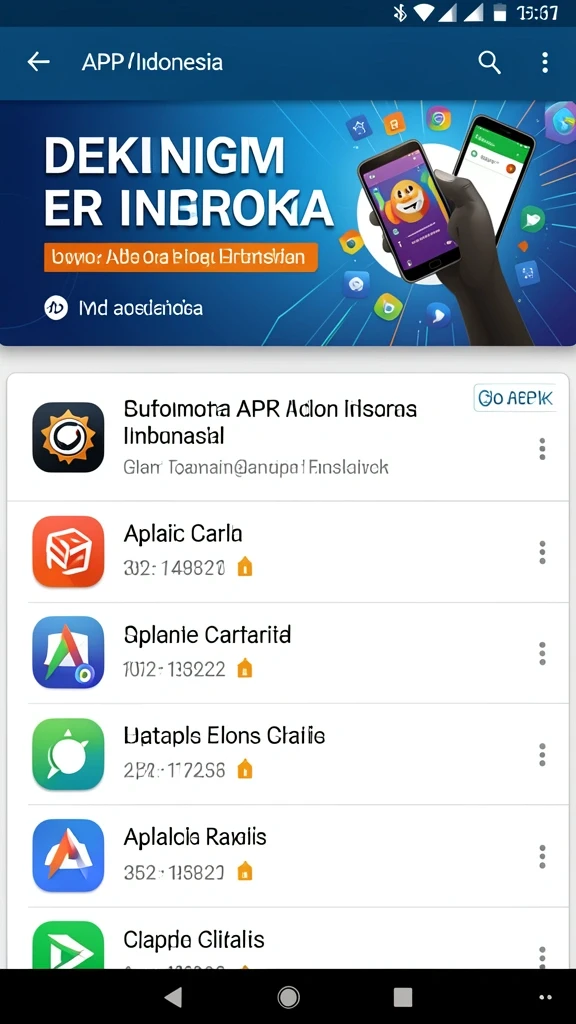Go back using the app bar arrow
Viewport: 576px width, 1024px height.
39,62
